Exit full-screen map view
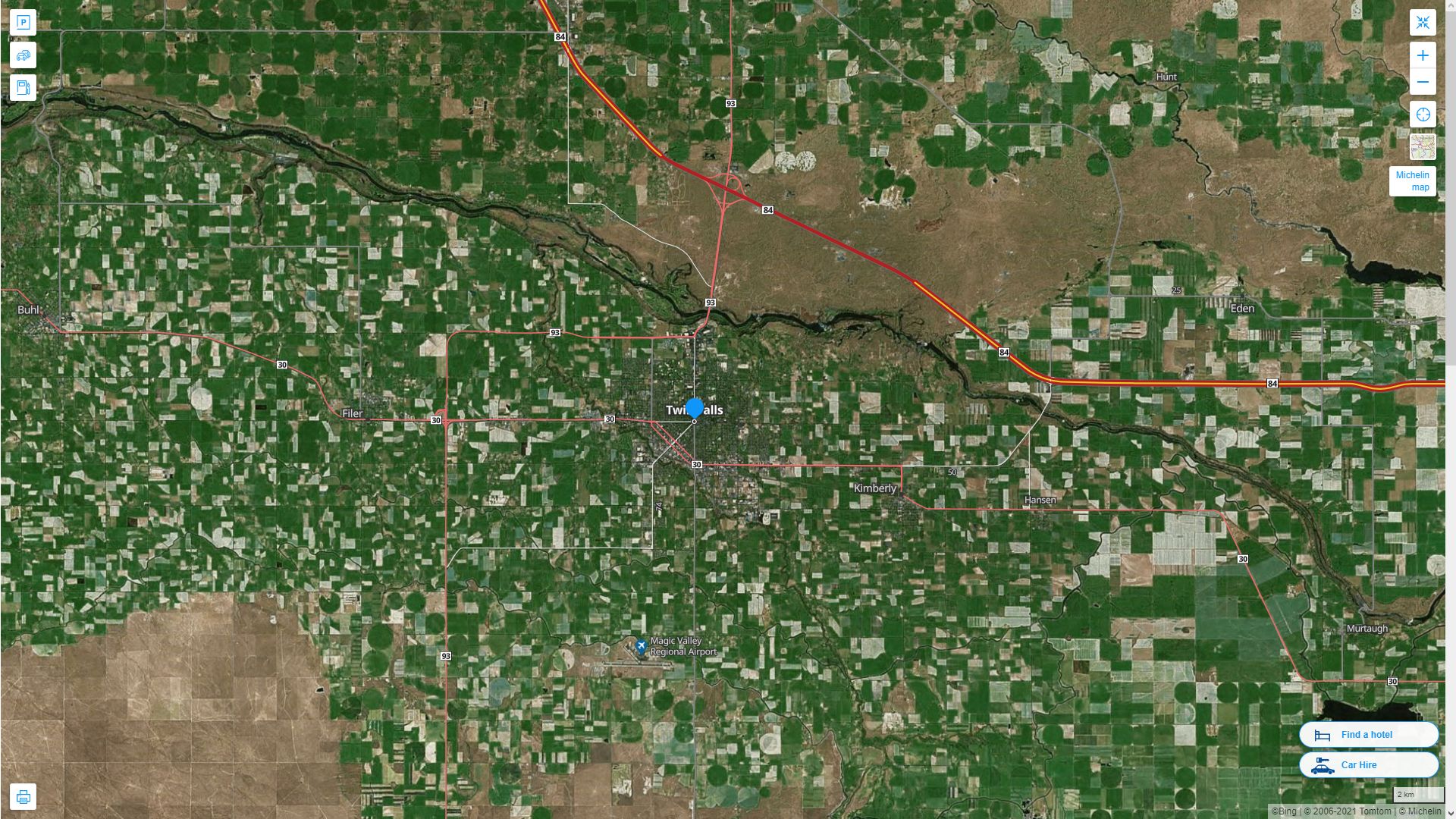The image size is (1456, 819). tap(1423, 23)
